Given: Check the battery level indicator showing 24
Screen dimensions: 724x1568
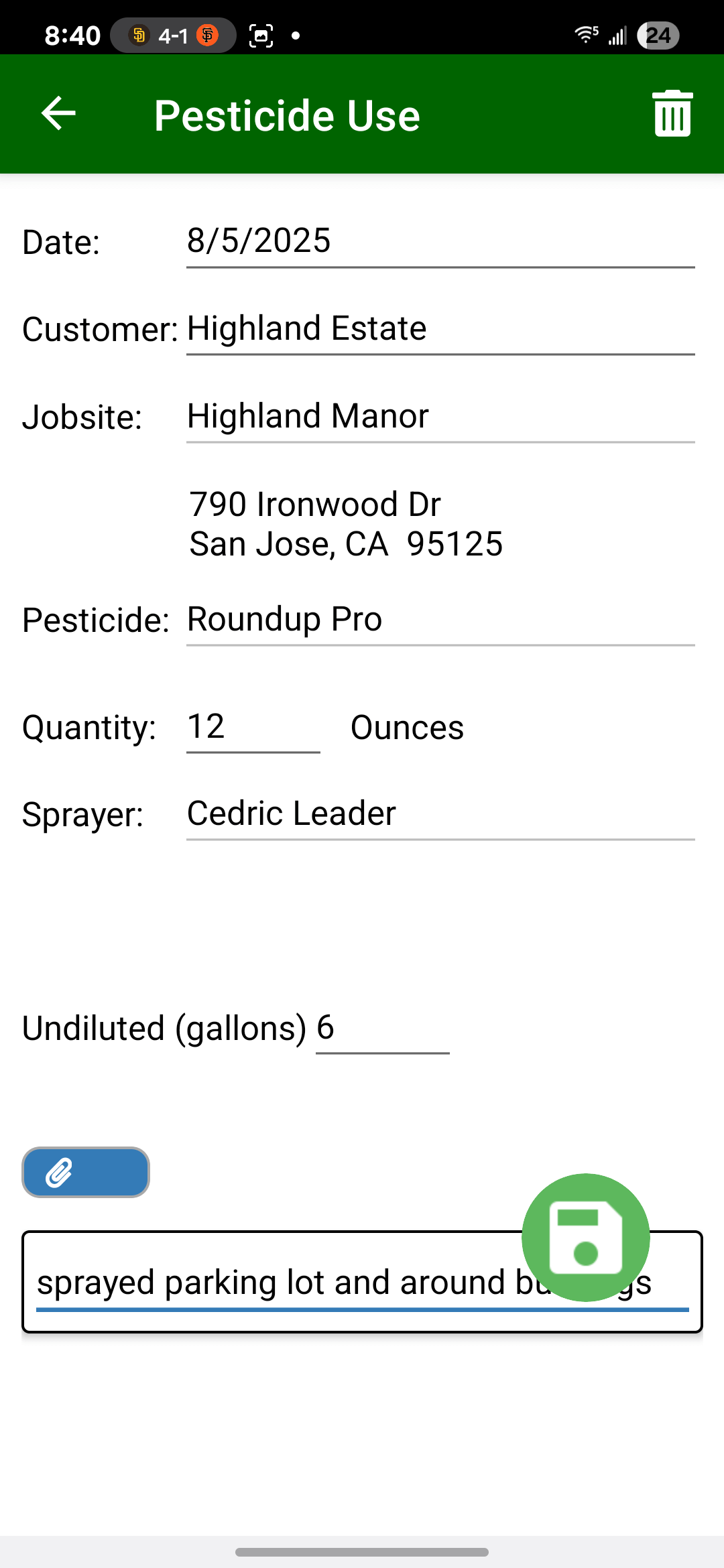Looking at the screenshot, I should pyautogui.click(x=657, y=36).
